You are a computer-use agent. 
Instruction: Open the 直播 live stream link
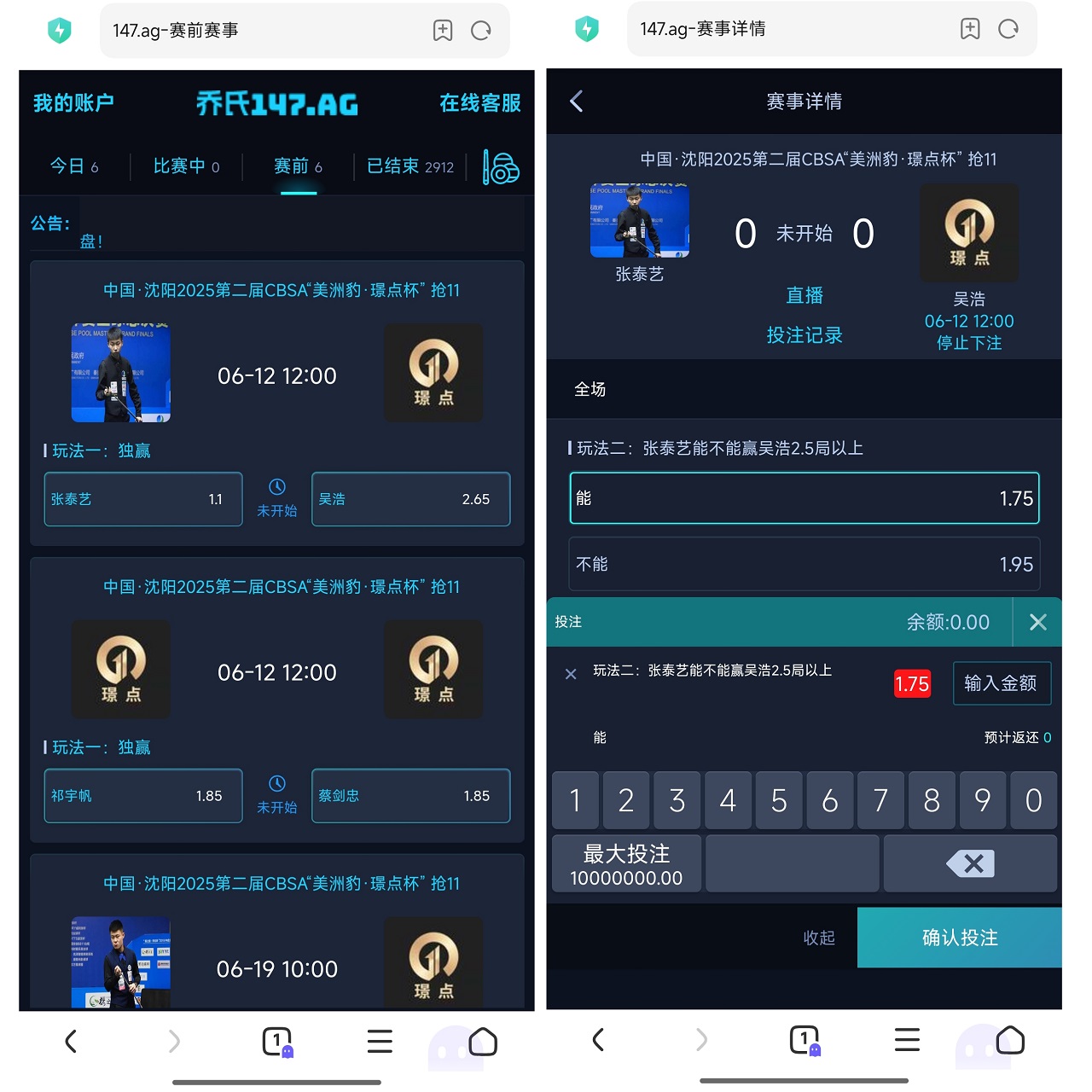pyautogui.click(x=804, y=296)
